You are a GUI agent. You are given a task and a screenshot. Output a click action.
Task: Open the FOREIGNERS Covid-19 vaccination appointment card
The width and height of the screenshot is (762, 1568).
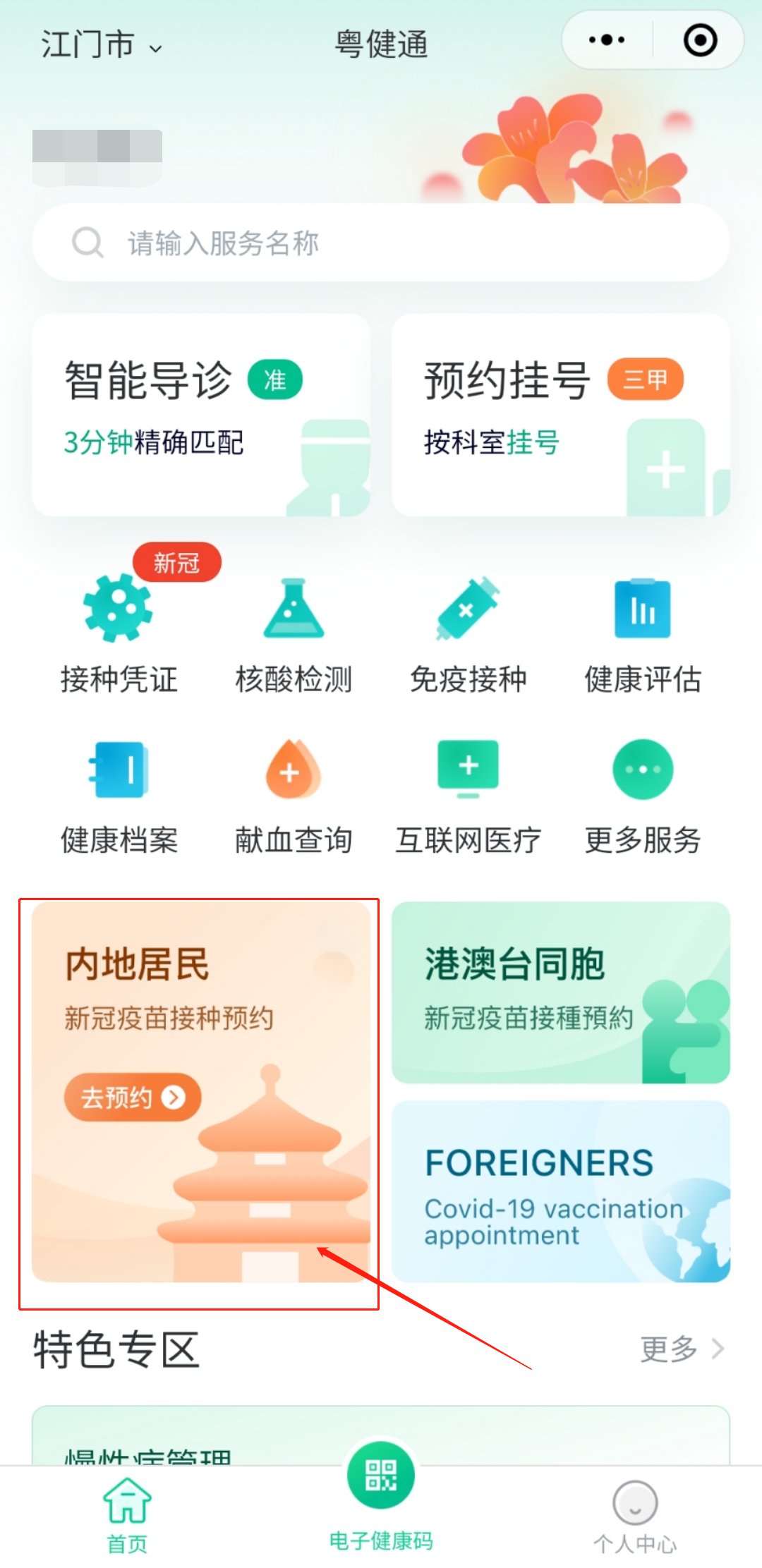pos(561,1191)
